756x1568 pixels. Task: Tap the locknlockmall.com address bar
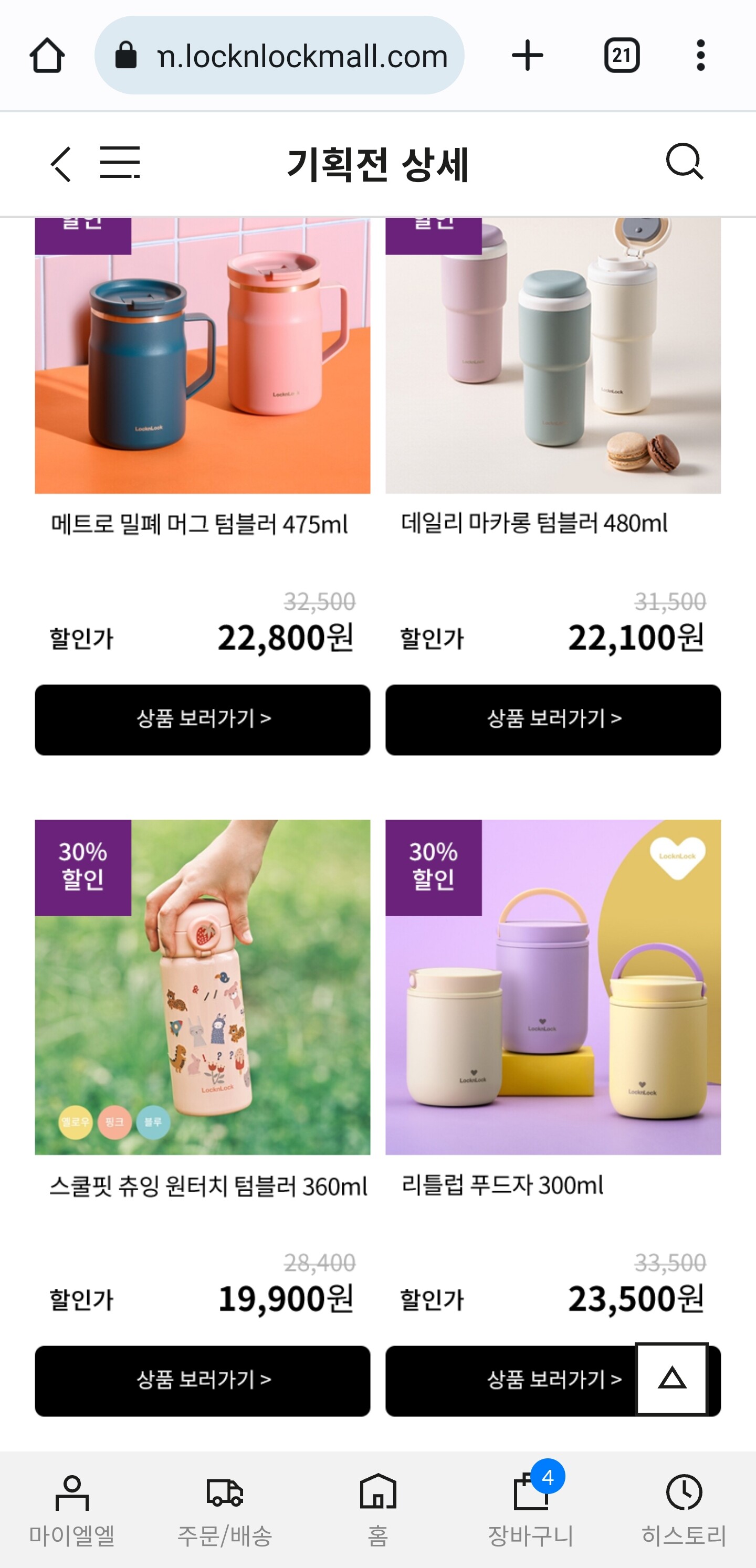click(280, 56)
